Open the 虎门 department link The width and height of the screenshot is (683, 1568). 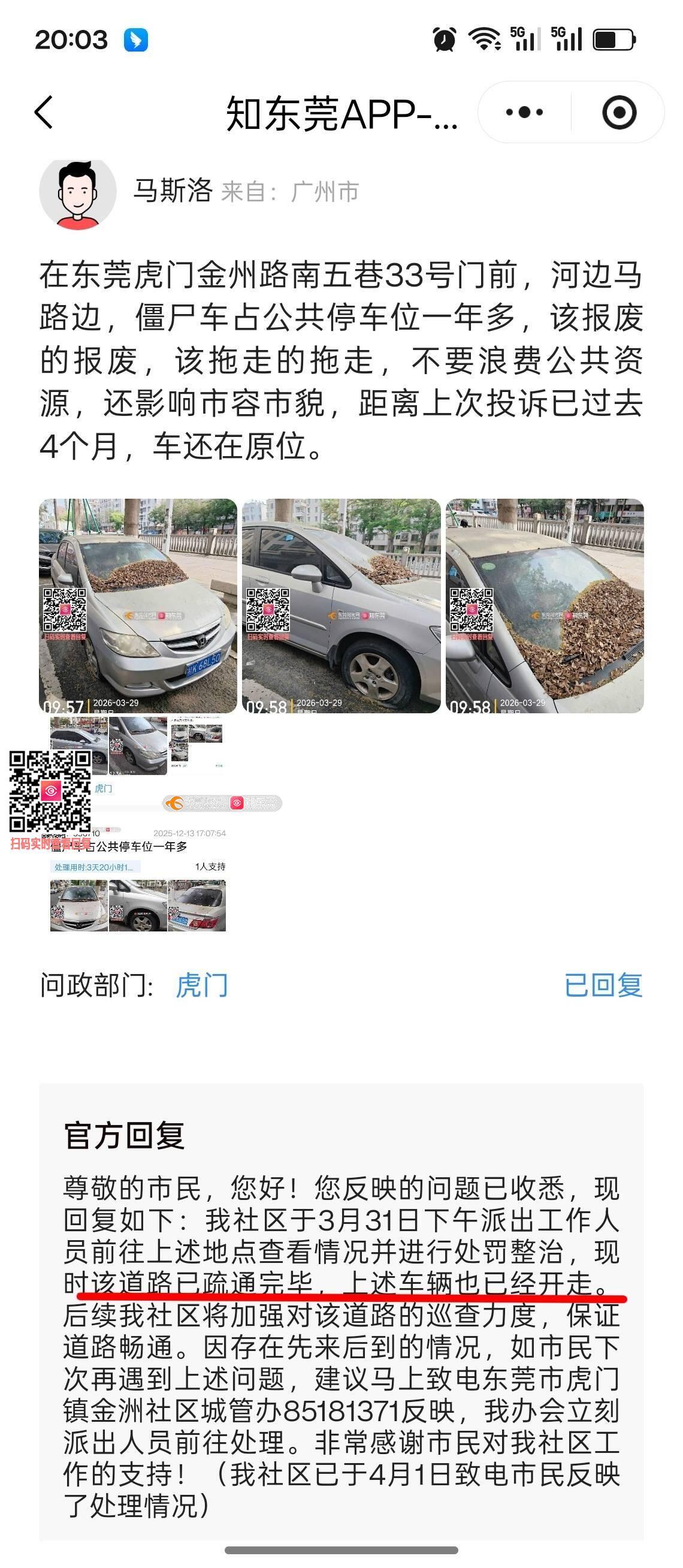point(202,985)
